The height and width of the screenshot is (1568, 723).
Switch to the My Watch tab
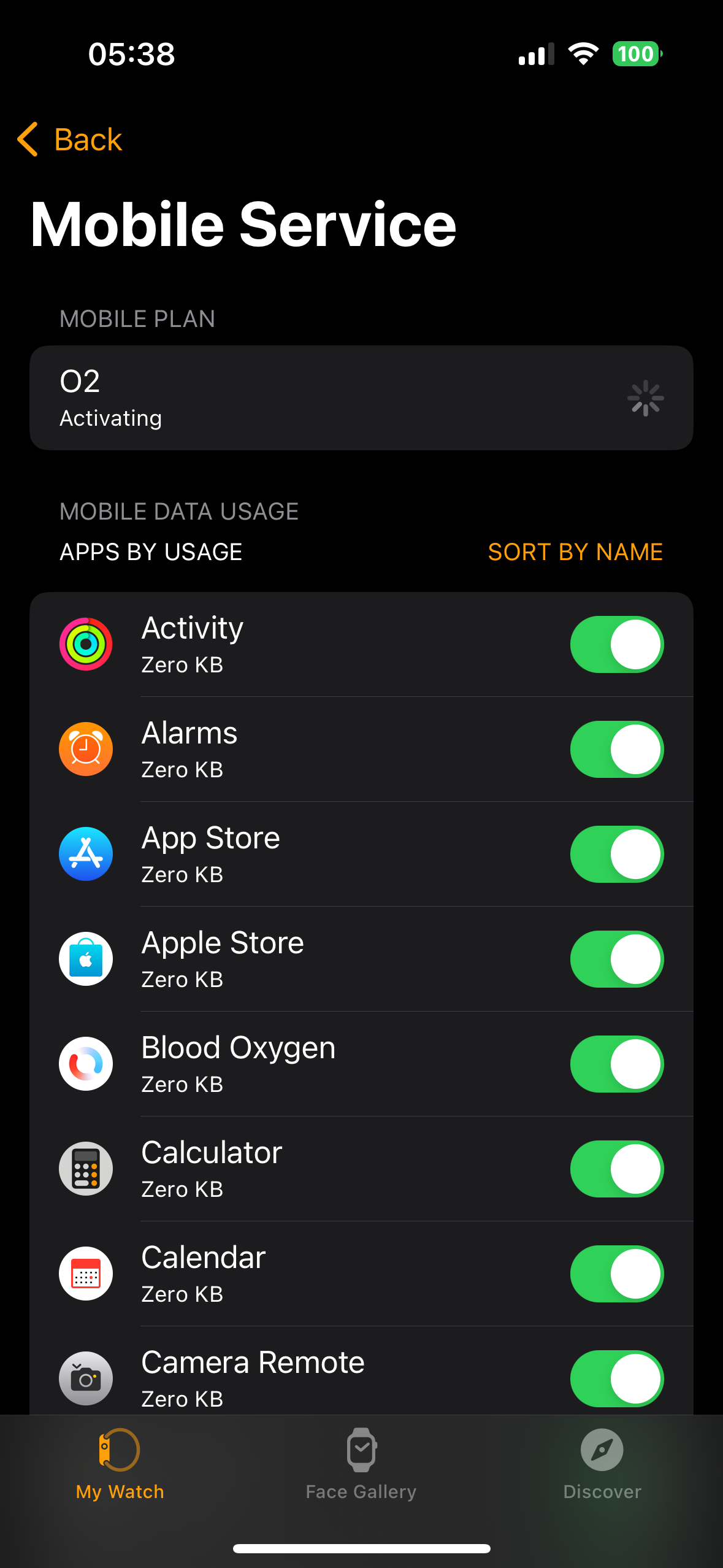(x=120, y=1464)
